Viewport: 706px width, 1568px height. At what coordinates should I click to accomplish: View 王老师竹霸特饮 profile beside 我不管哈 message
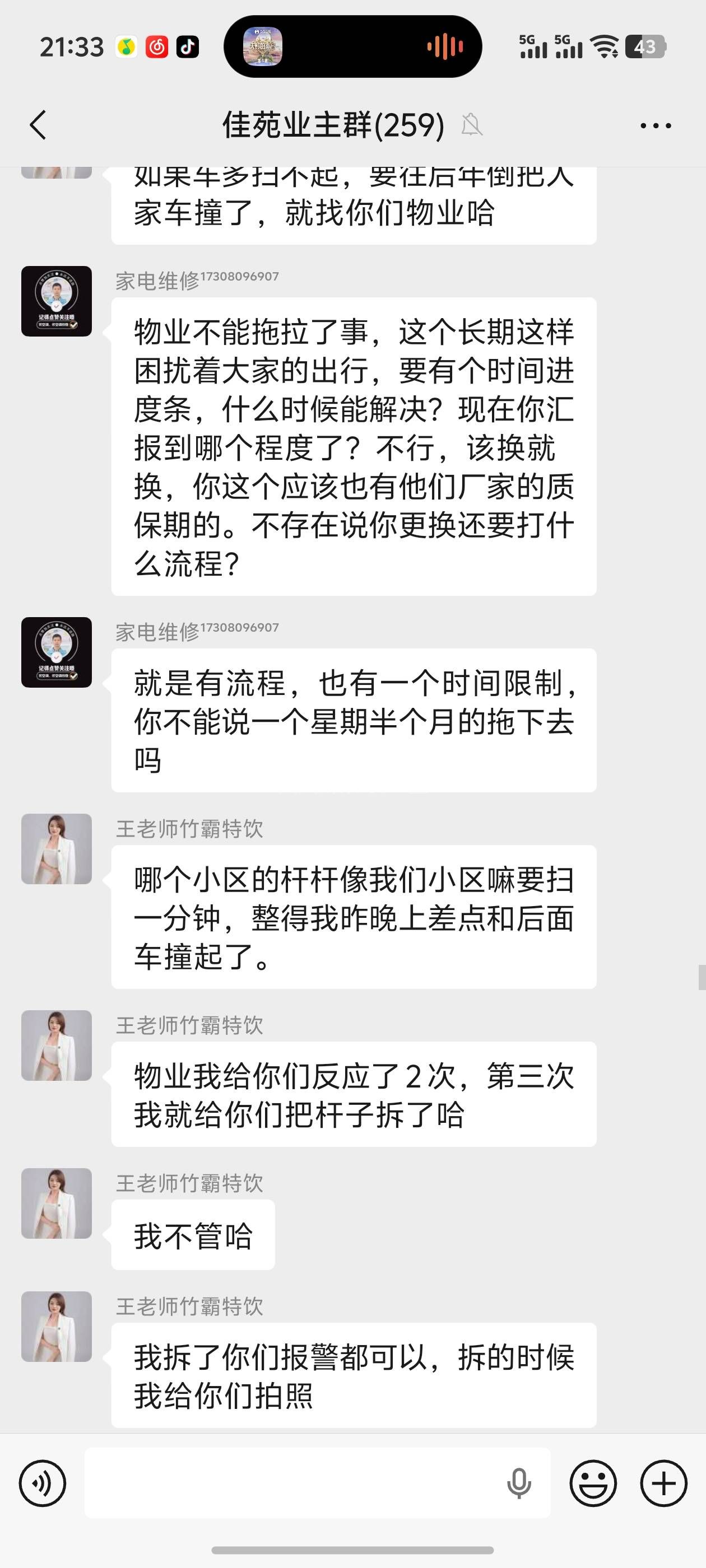(57, 1203)
